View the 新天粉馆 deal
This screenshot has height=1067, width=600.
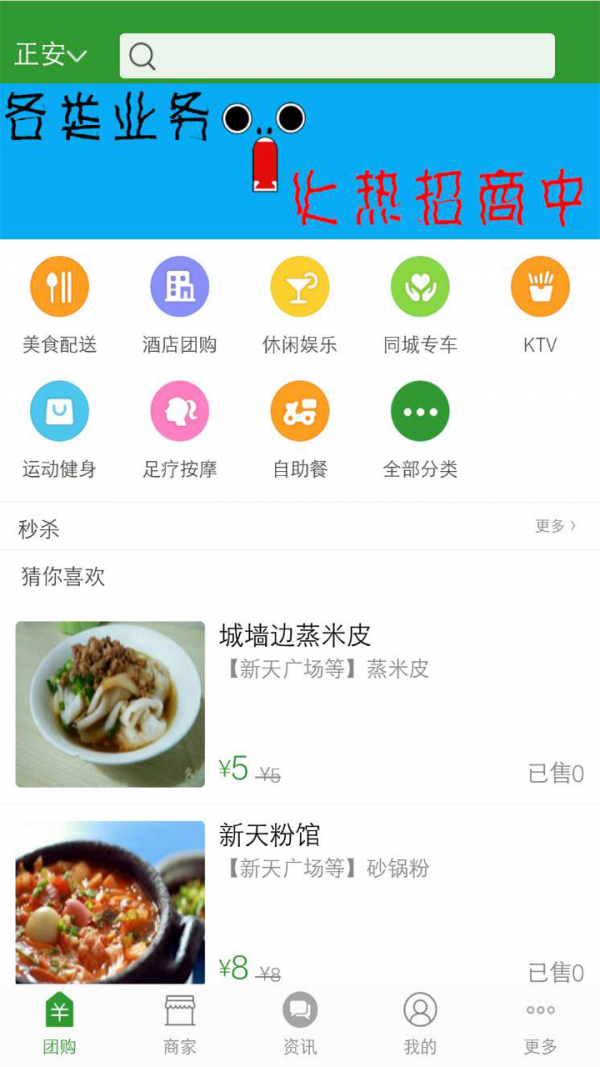coord(300,900)
